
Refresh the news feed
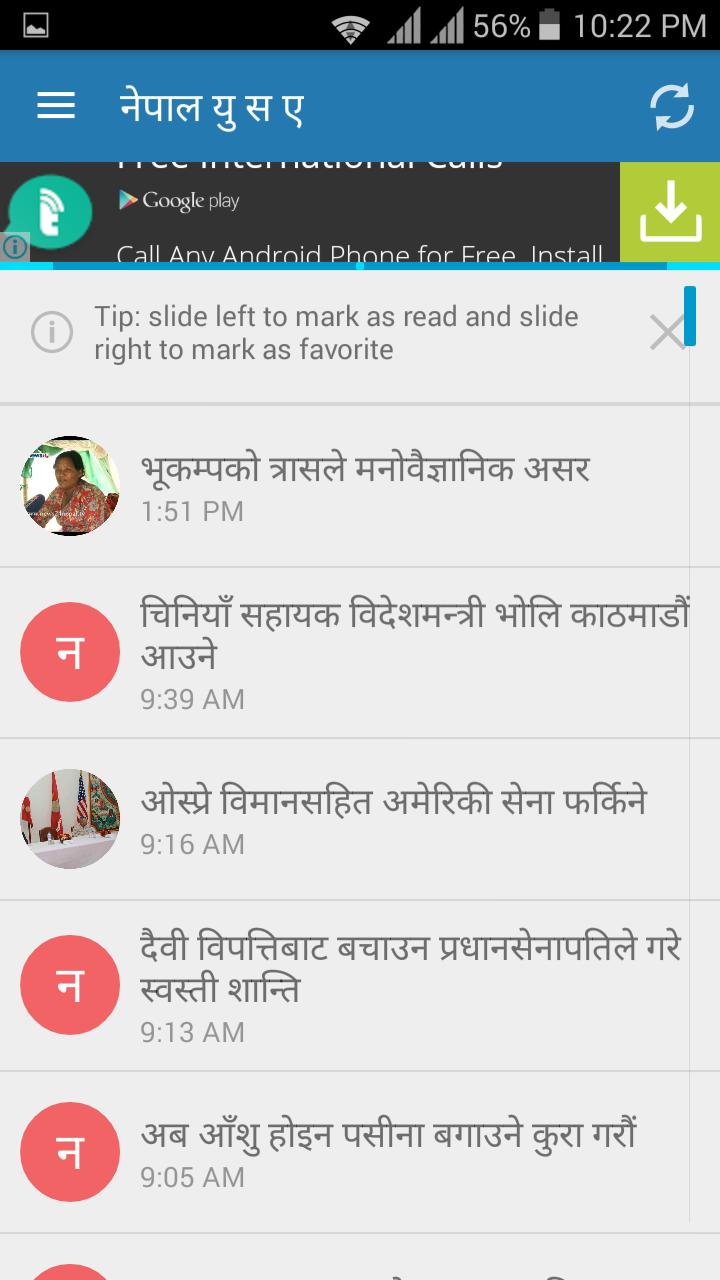point(672,106)
